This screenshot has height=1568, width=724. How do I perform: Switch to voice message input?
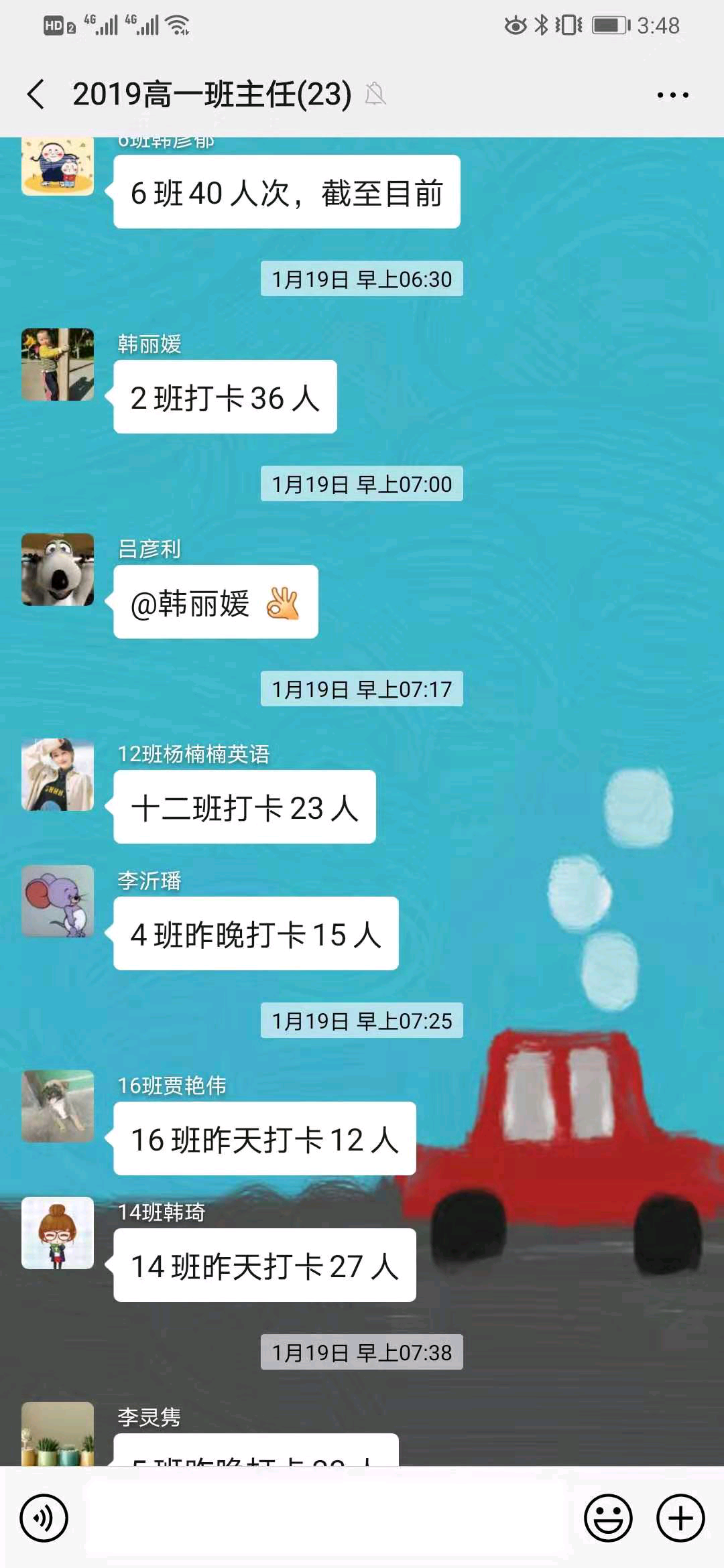(x=44, y=1518)
